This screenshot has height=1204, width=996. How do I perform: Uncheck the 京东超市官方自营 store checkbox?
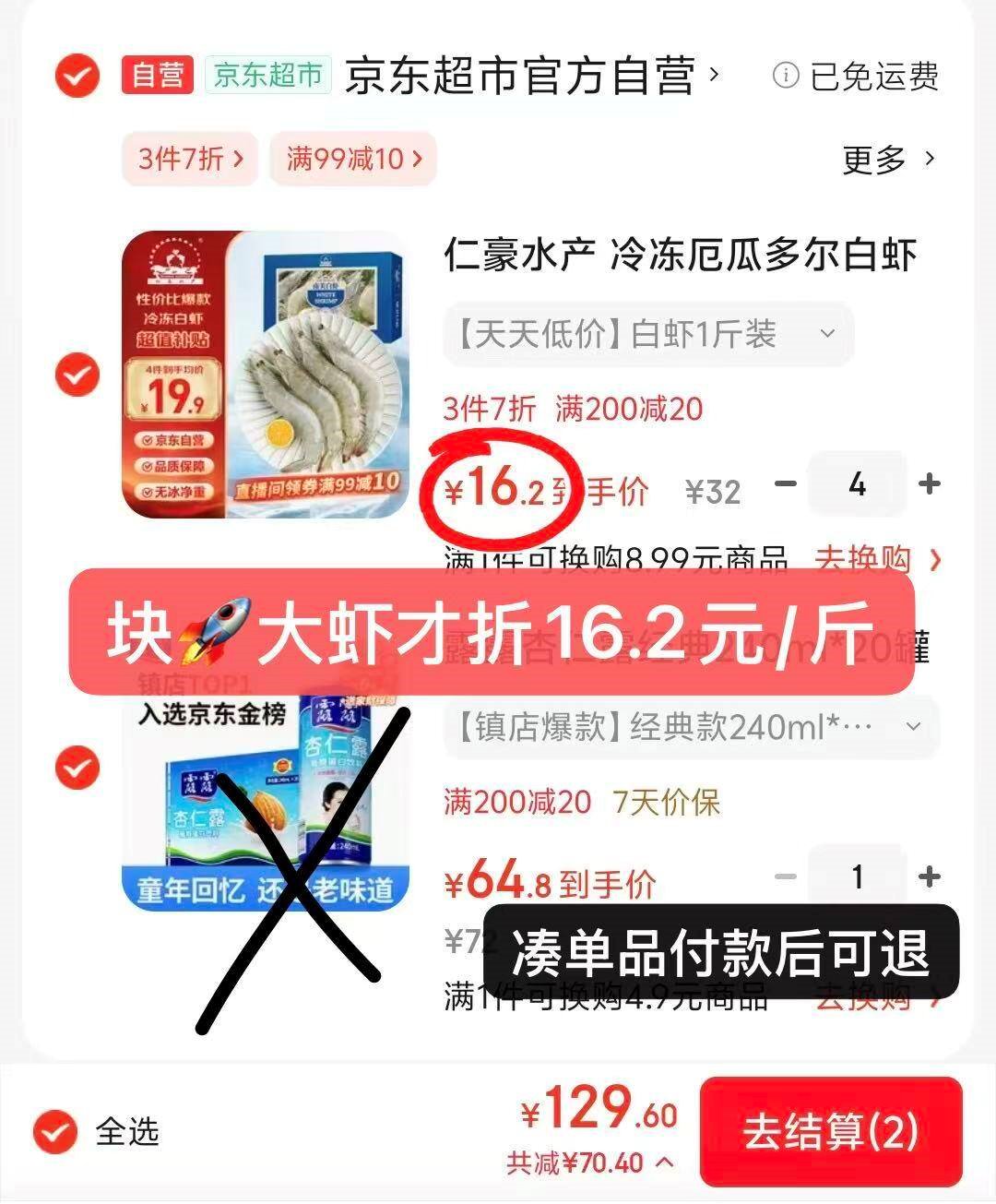coord(77,75)
